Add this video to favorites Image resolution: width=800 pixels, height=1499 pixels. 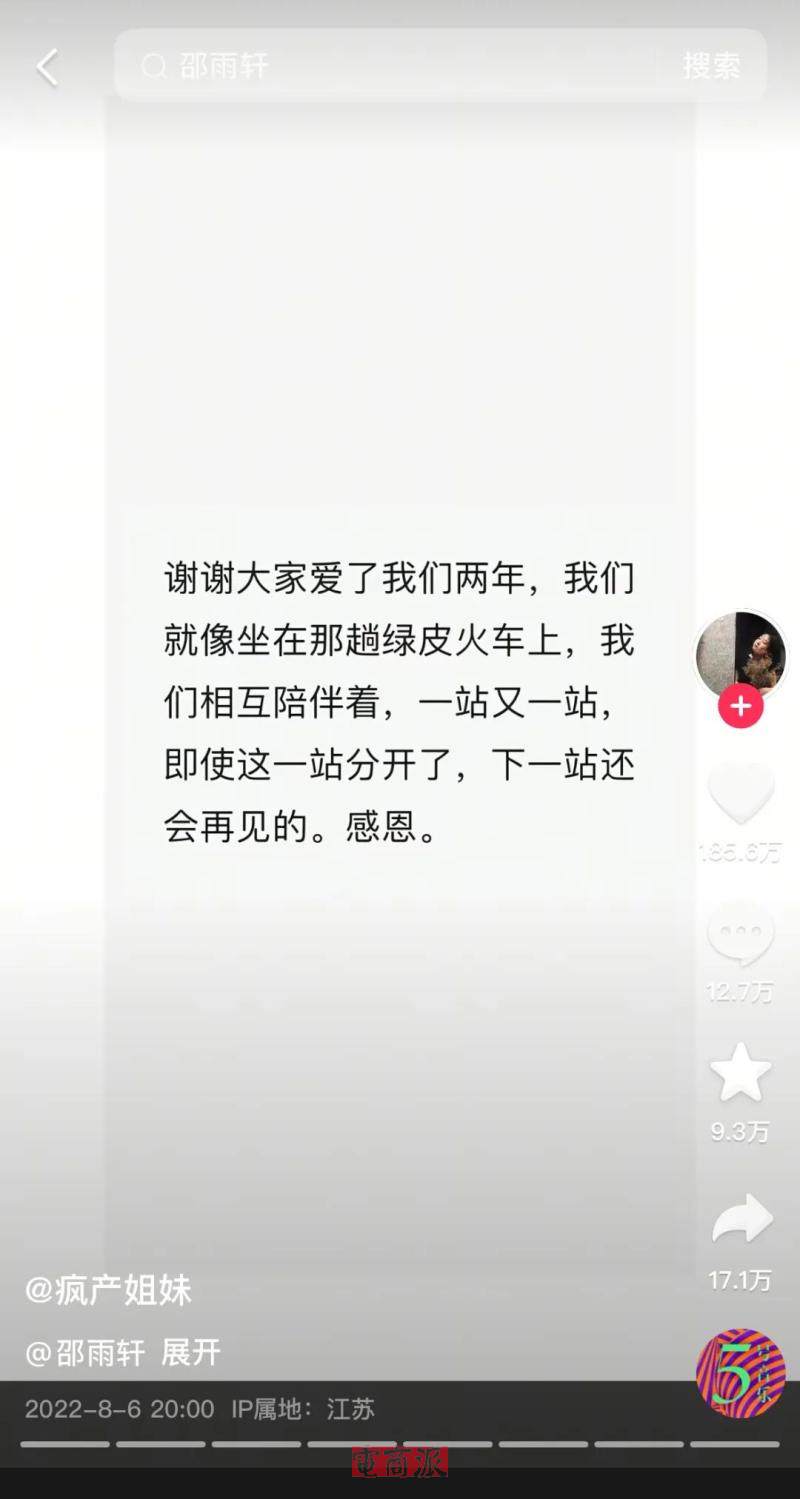(740, 1072)
